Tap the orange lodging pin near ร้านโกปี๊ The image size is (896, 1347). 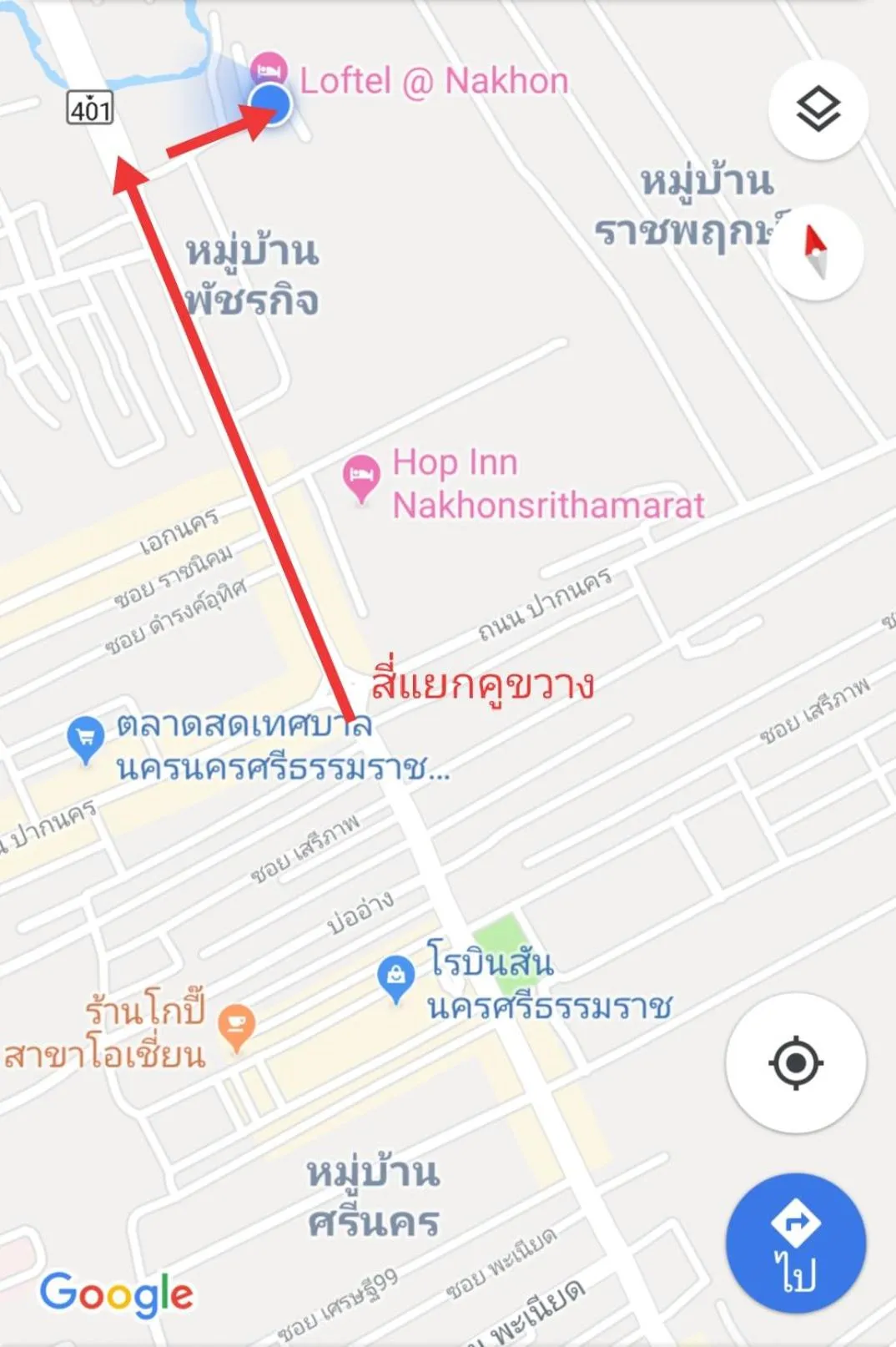click(x=235, y=1020)
